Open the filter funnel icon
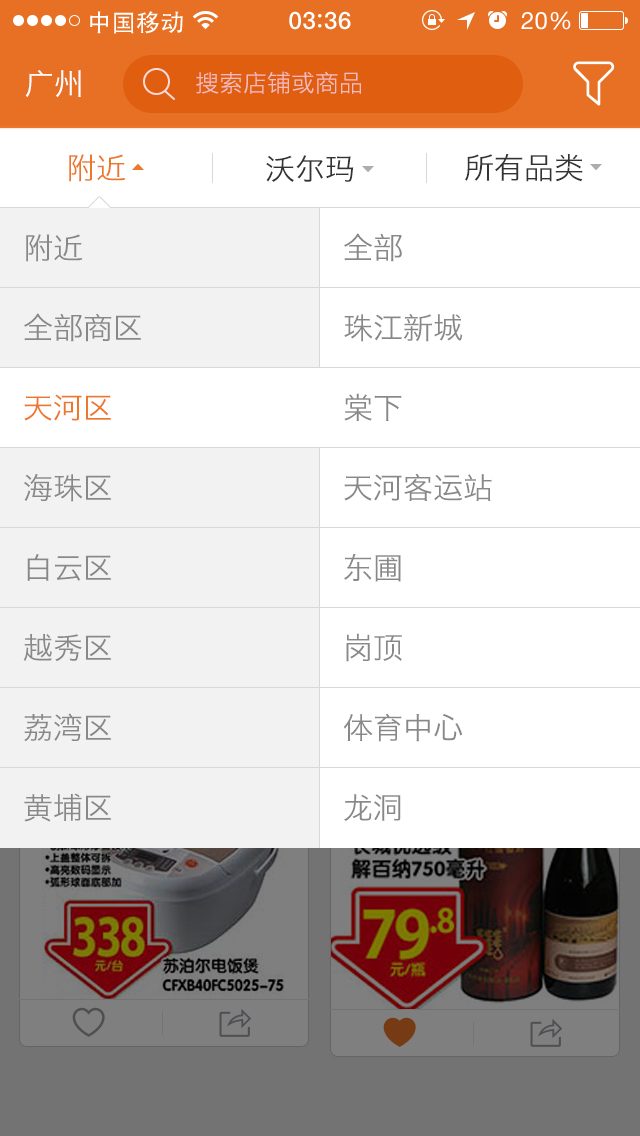640x1136 pixels. coord(592,83)
